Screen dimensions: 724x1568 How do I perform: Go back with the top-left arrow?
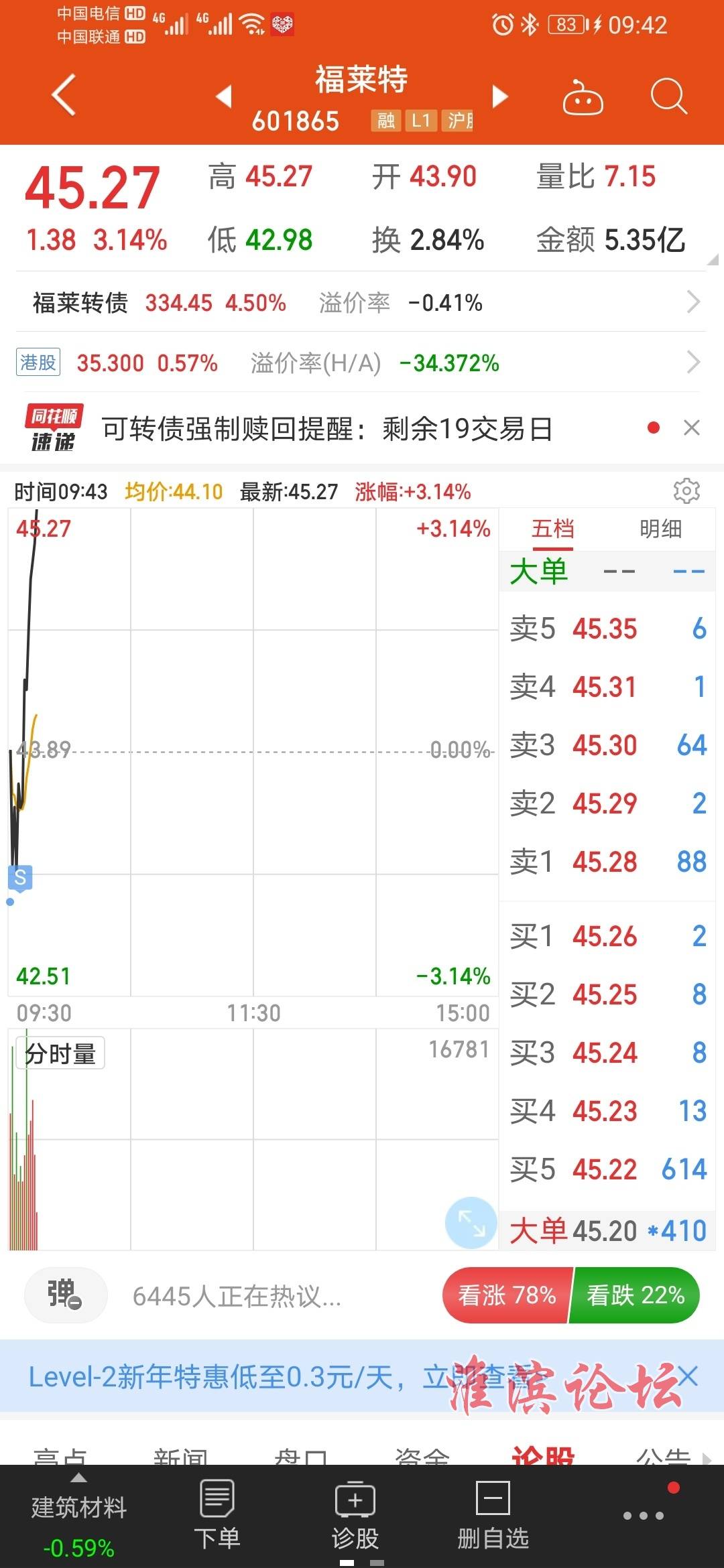64,94
